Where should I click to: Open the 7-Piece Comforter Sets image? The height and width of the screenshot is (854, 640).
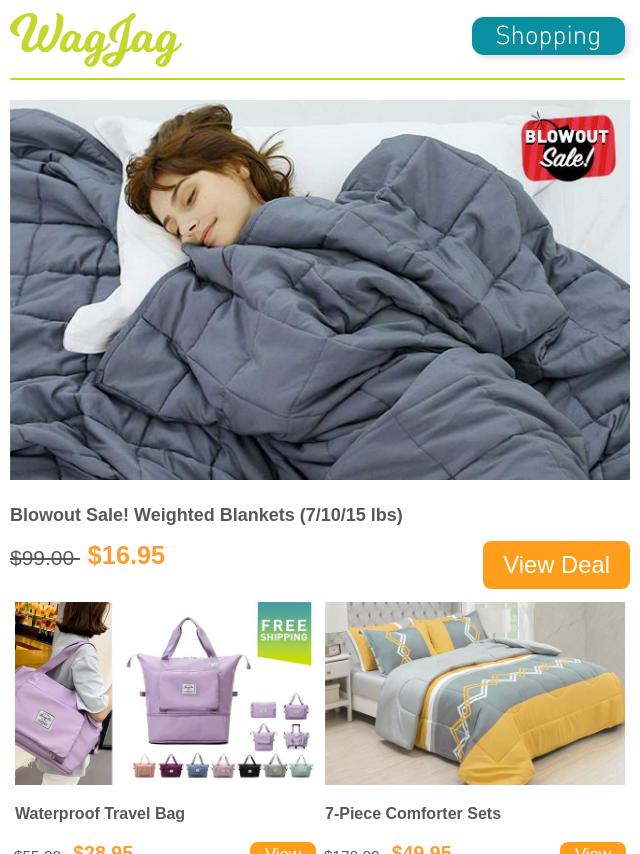(475, 693)
